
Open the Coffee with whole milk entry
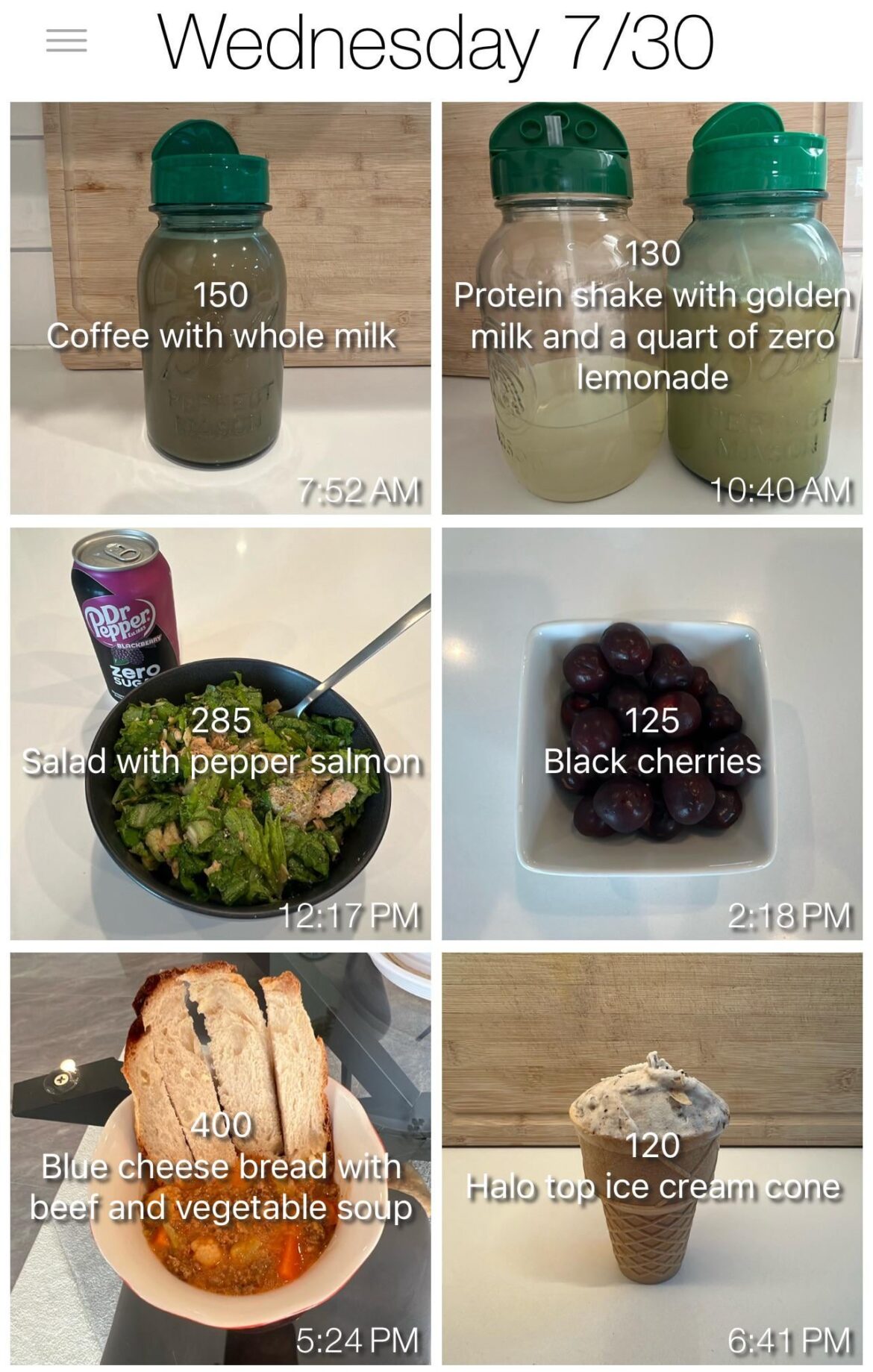220,308
